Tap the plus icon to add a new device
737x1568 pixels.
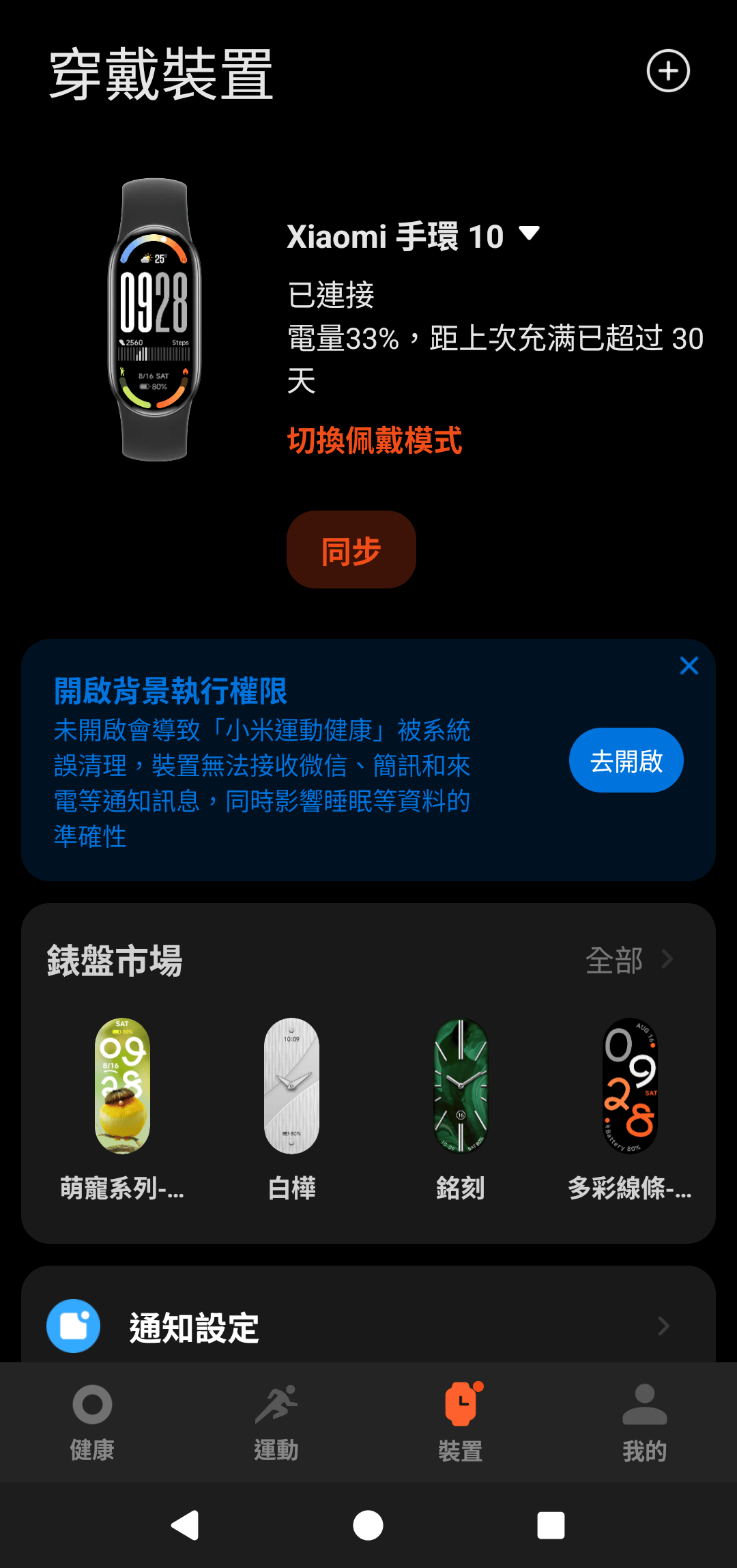point(668,70)
